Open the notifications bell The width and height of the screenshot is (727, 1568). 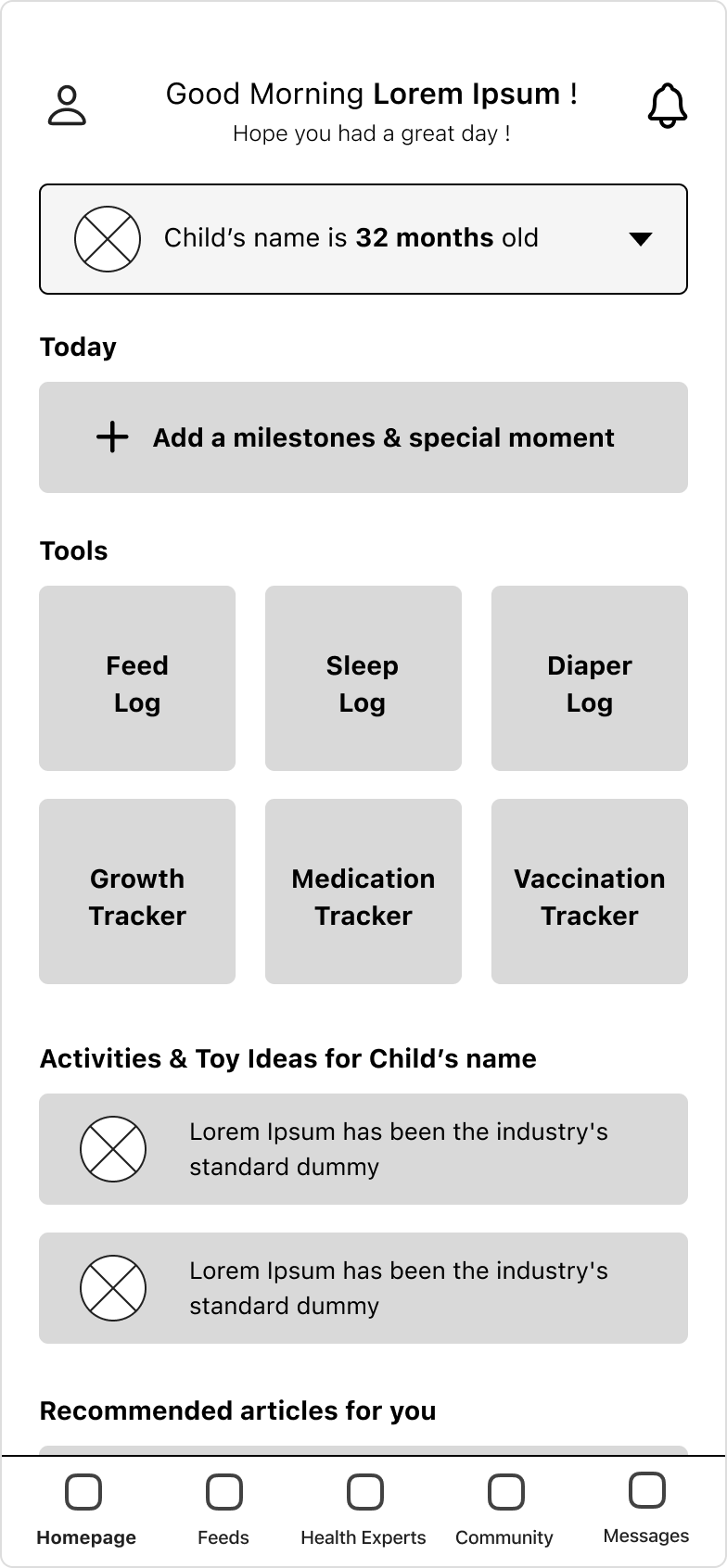[667, 106]
